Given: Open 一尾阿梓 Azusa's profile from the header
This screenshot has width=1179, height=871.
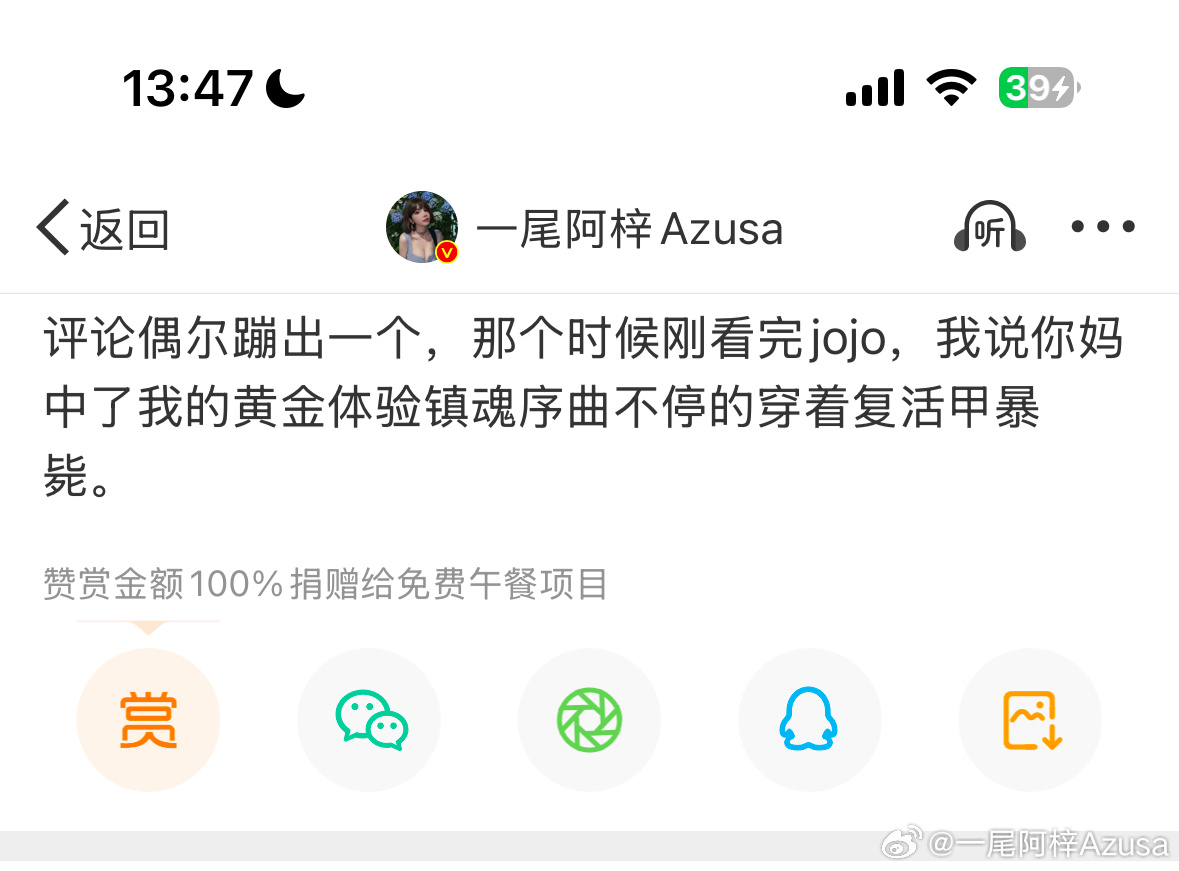Looking at the screenshot, I should [585, 229].
